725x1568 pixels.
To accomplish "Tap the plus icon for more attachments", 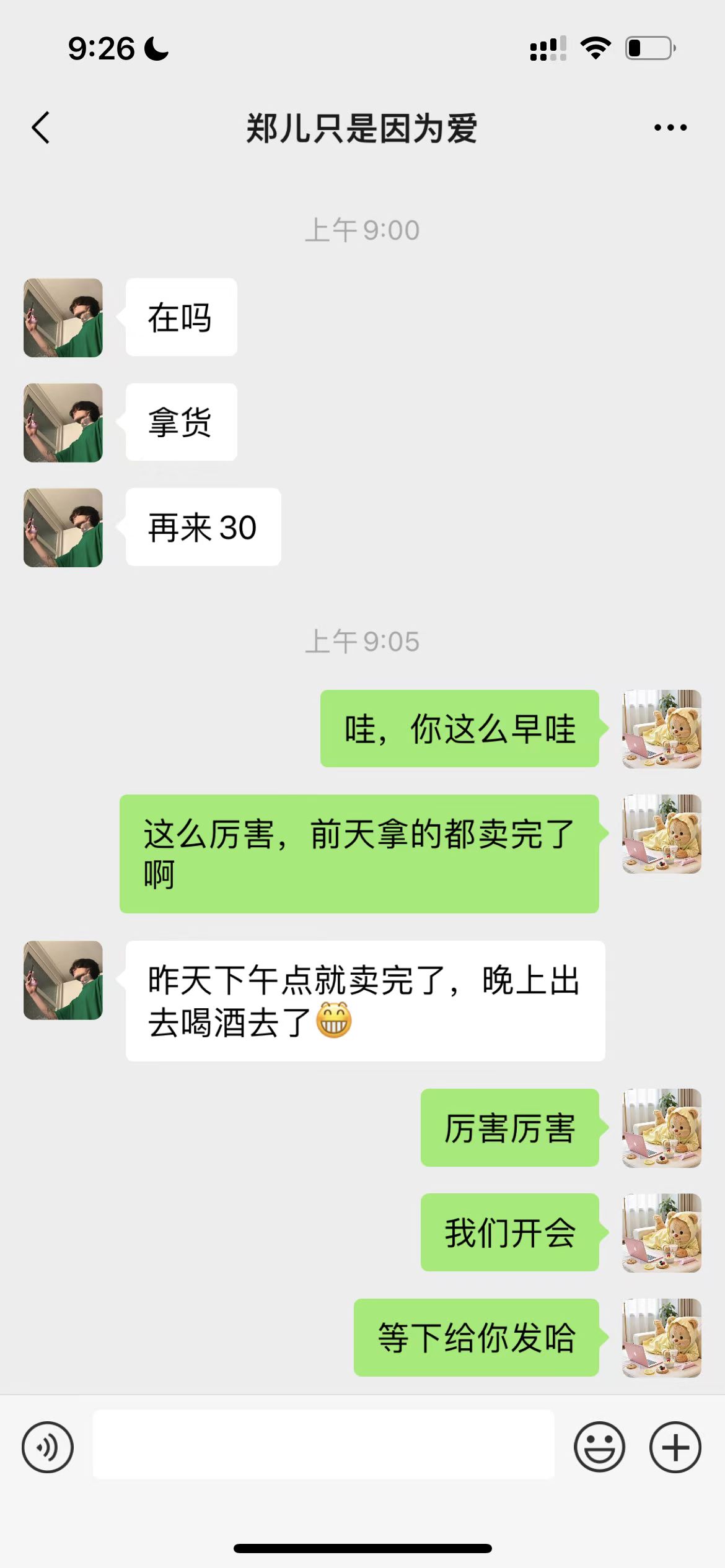I will tap(675, 1446).
